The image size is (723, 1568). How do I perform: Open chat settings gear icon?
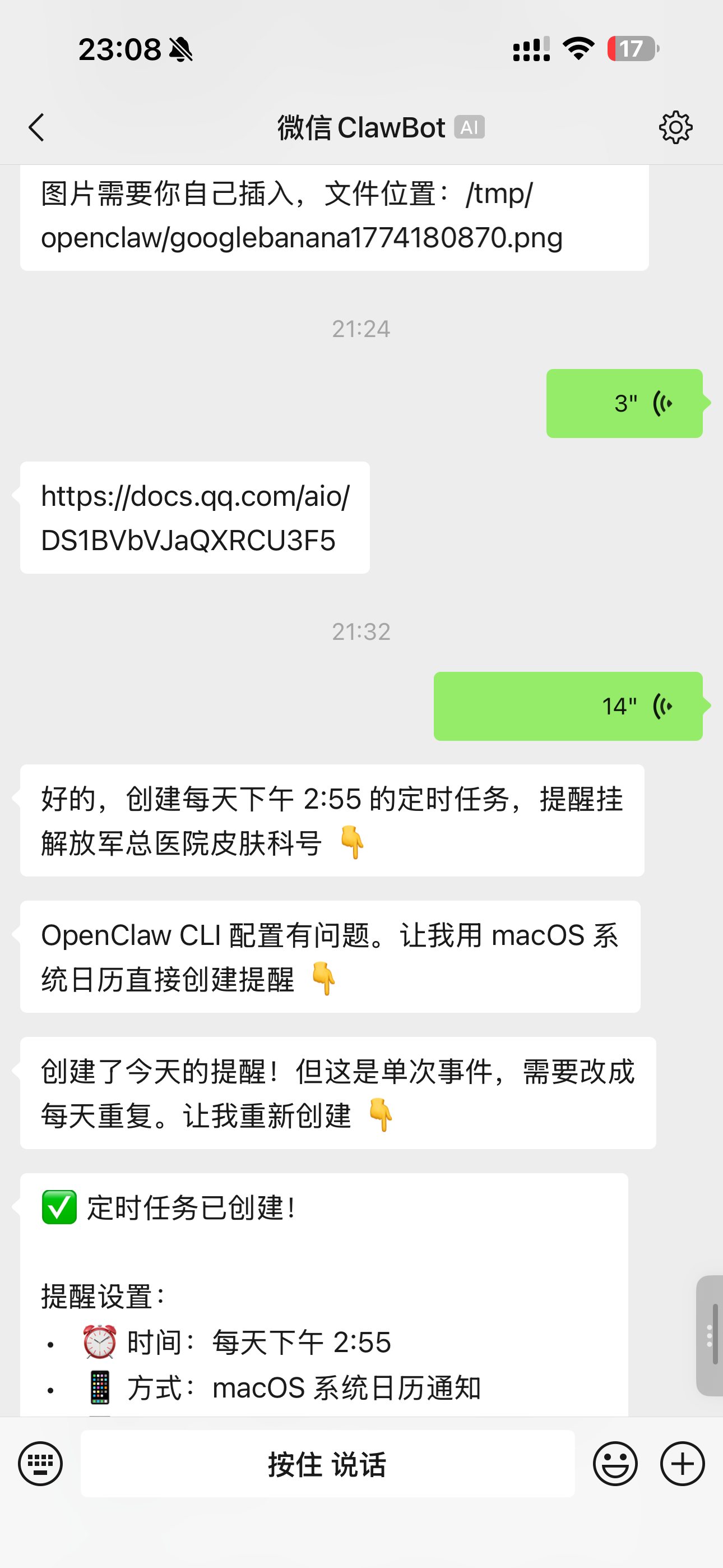(675, 128)
